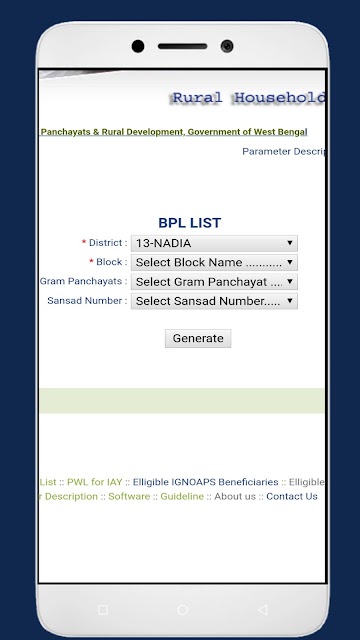Open Elligible IGNOAPS Beneficiaries link

[205, 482]
